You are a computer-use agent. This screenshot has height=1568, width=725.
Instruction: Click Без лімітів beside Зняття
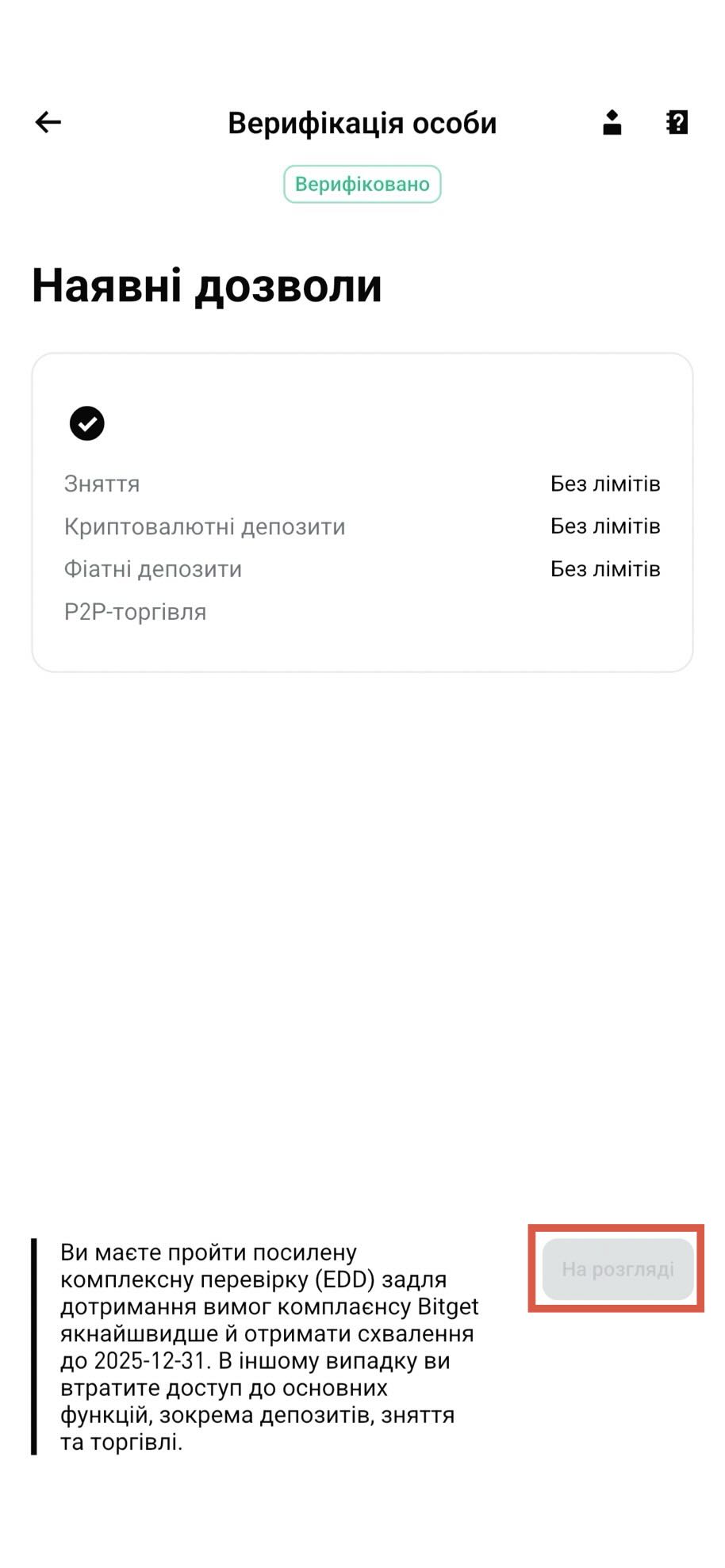[604, 484]
